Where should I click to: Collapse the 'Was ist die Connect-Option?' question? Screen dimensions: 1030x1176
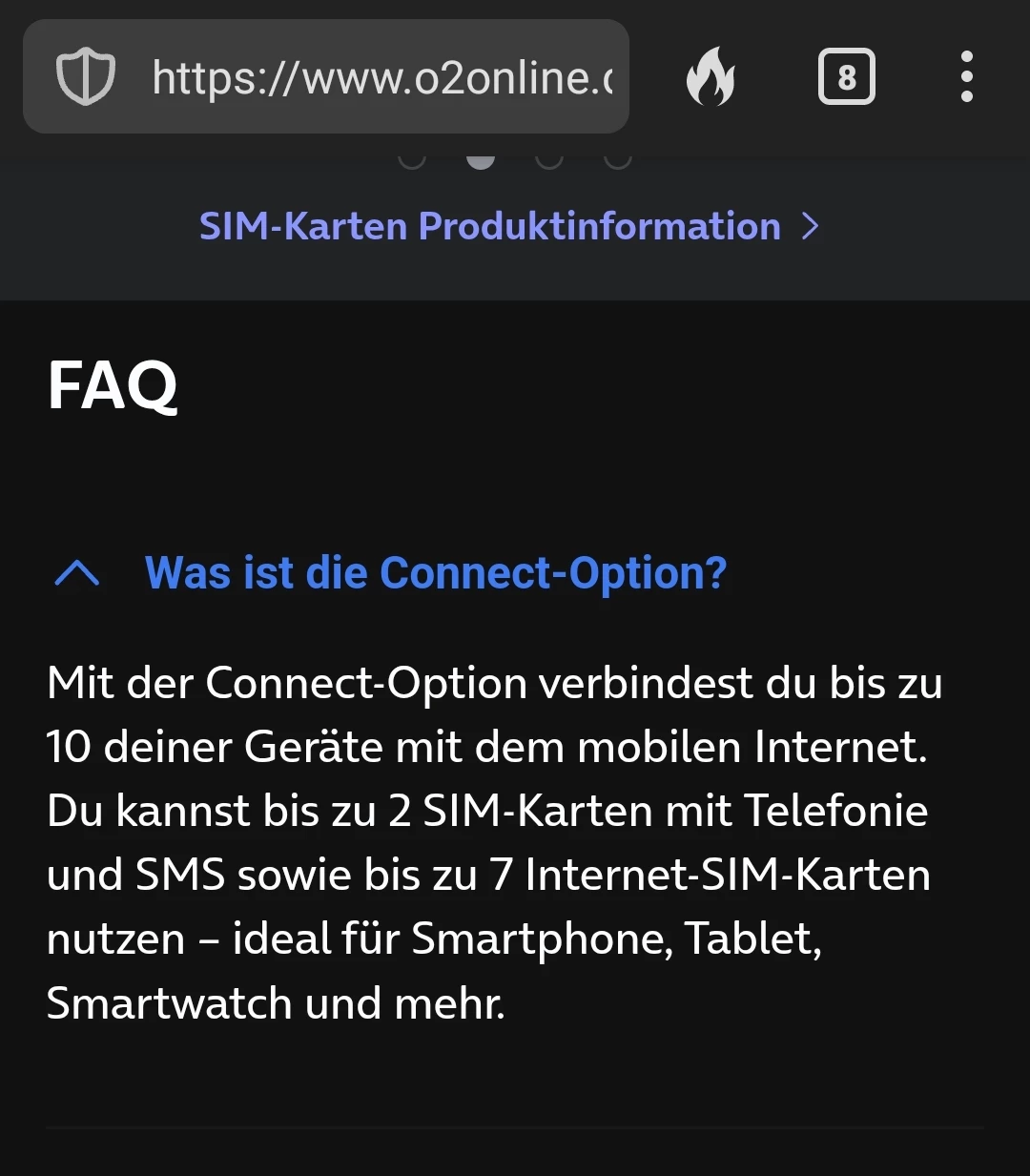click(x=390, y=572)
